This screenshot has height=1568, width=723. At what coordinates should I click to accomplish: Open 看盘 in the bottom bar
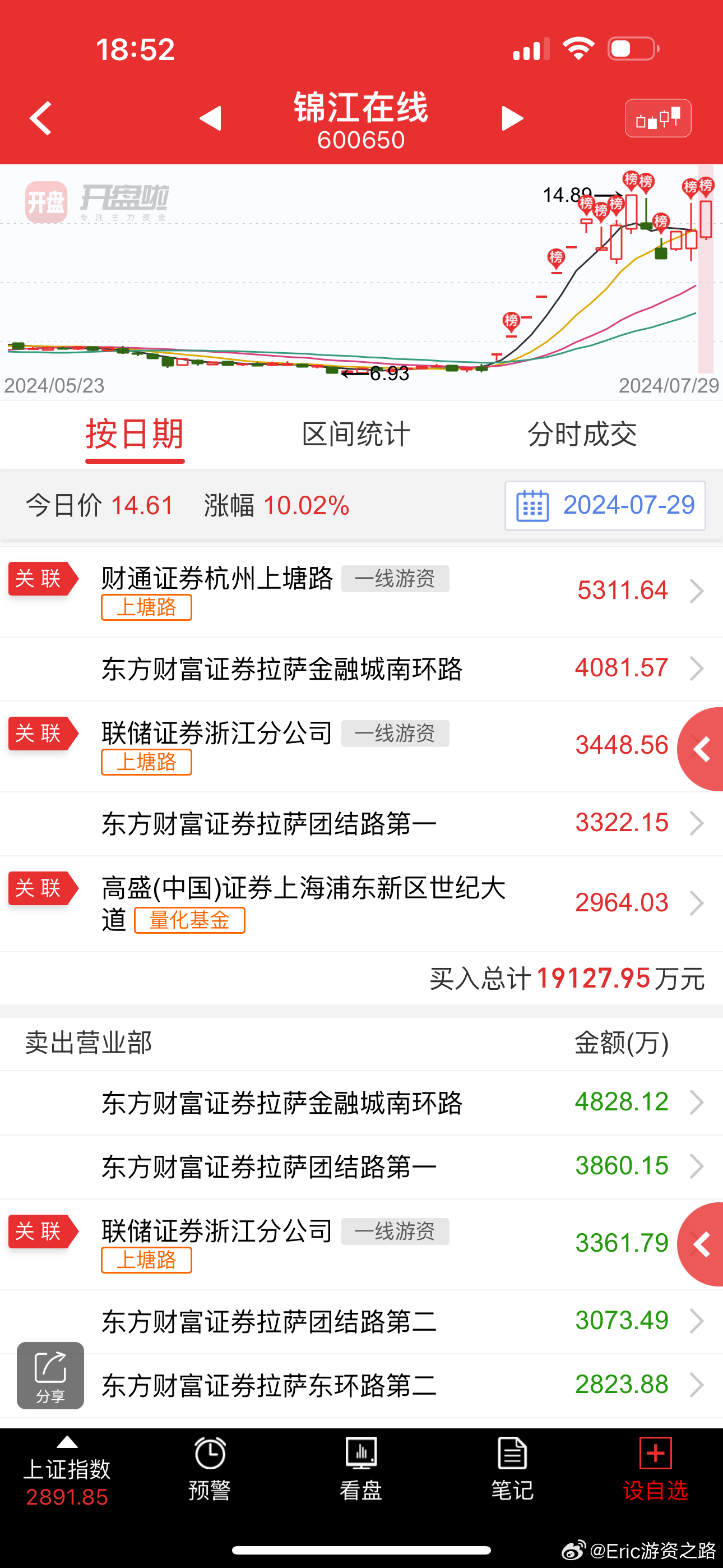coord(361,1469)
